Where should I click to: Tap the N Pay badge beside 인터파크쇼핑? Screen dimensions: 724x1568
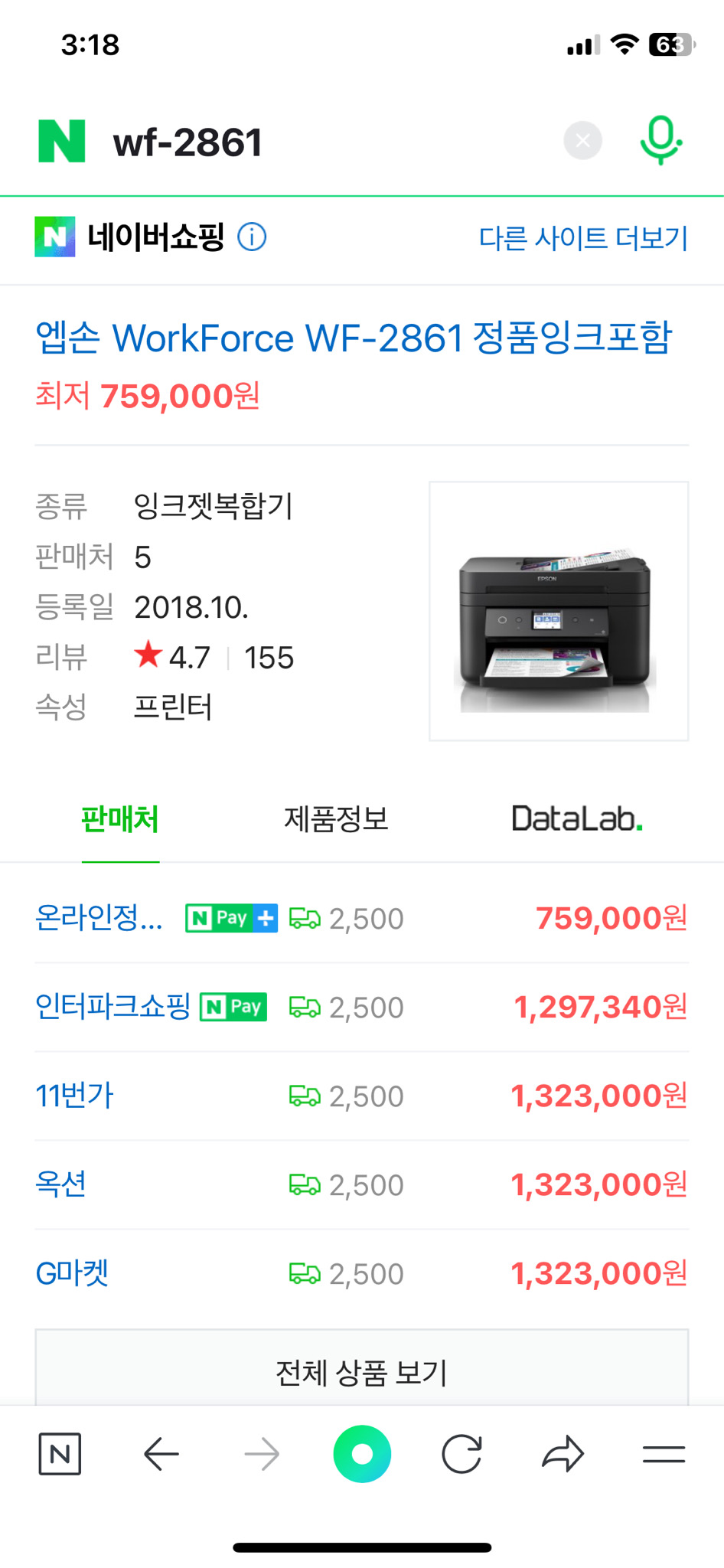point(232,1008)
